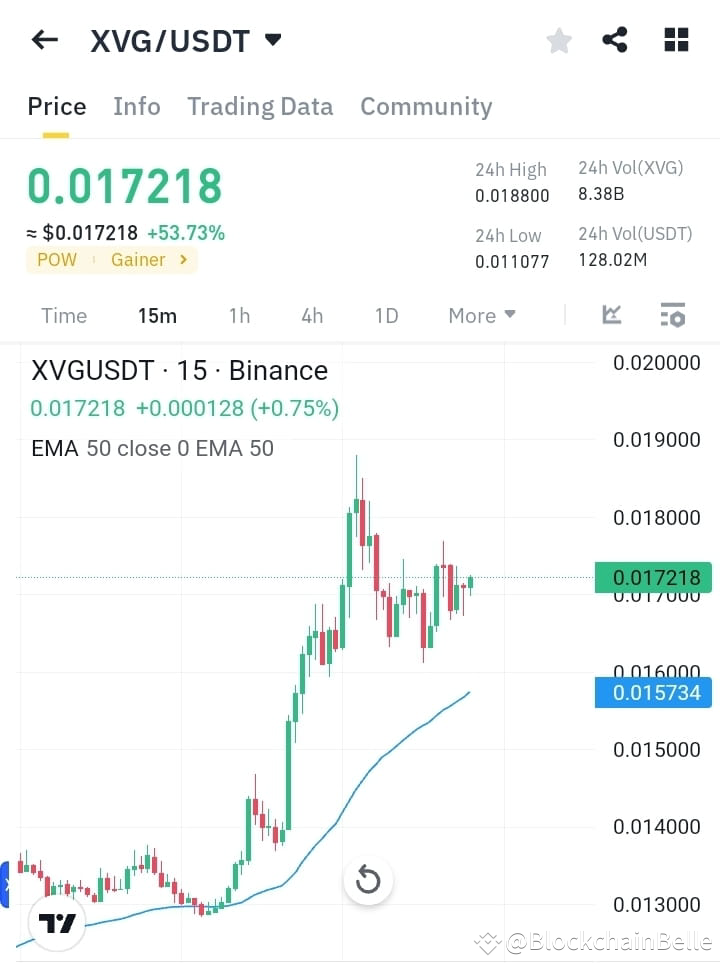The width and height of the screenshot is (720, 964).
Task: Switch to line chart using the chart icon
Action: (611, 315)
